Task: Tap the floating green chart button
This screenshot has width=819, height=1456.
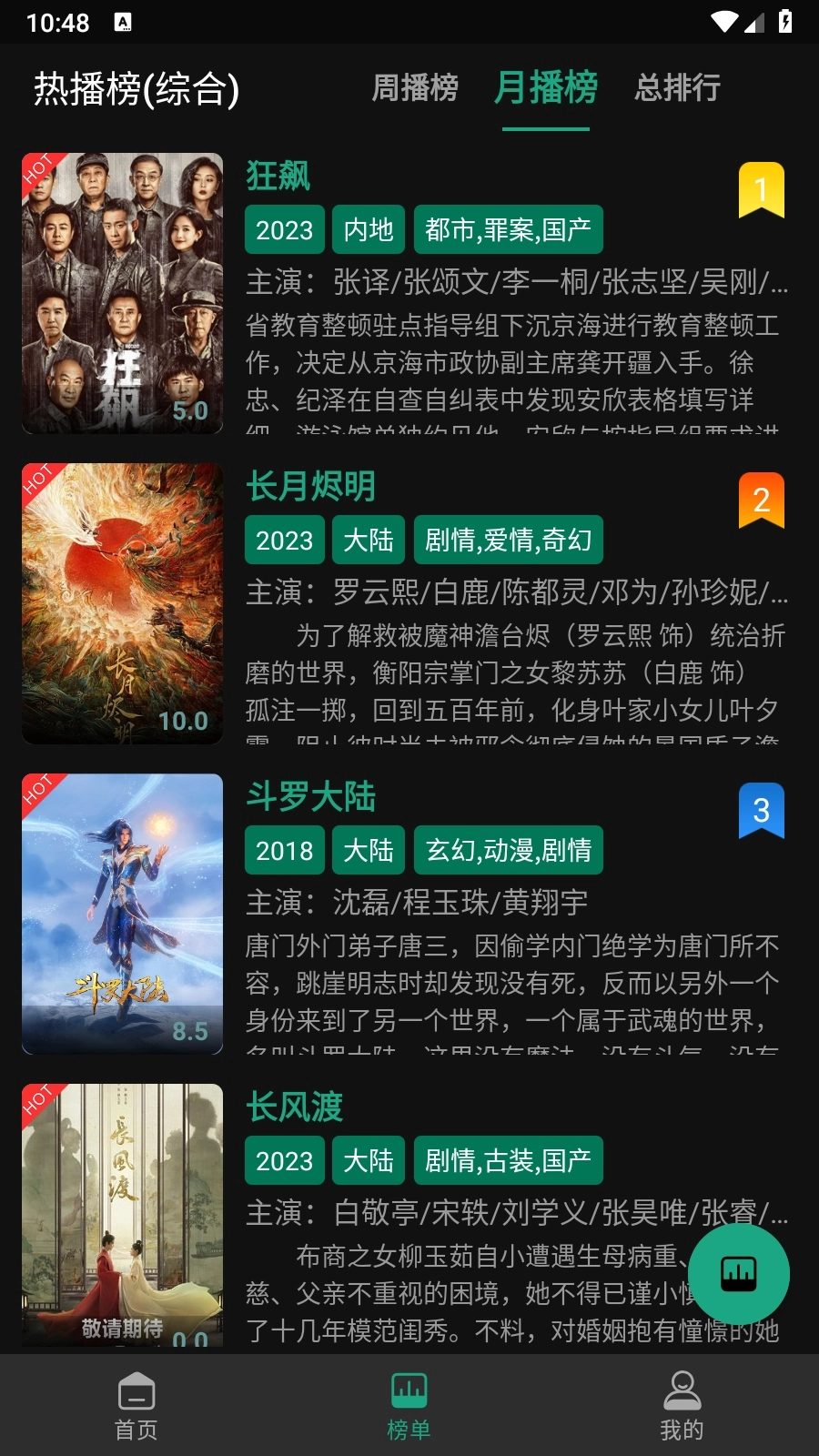Action: (738, 1274)
